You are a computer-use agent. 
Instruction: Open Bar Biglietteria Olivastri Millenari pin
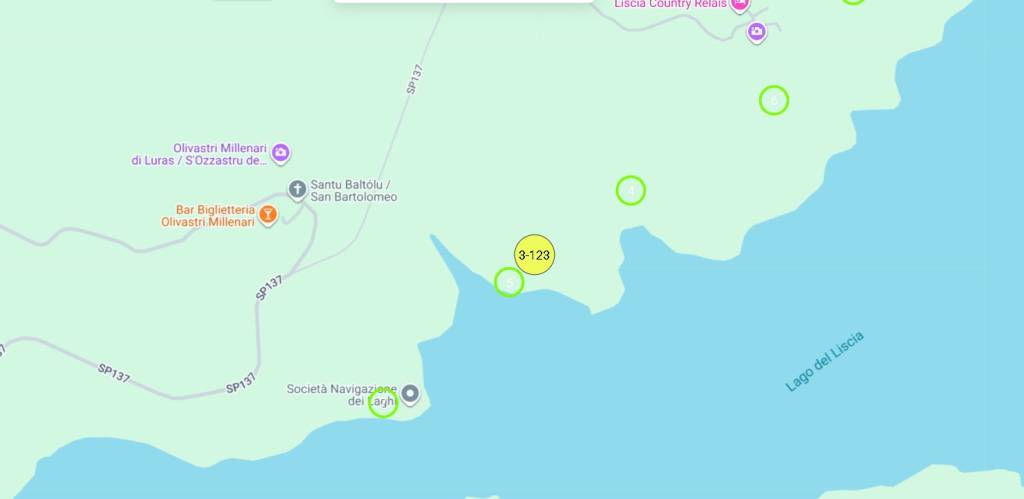pyautogui.click(x=267, y=214)
